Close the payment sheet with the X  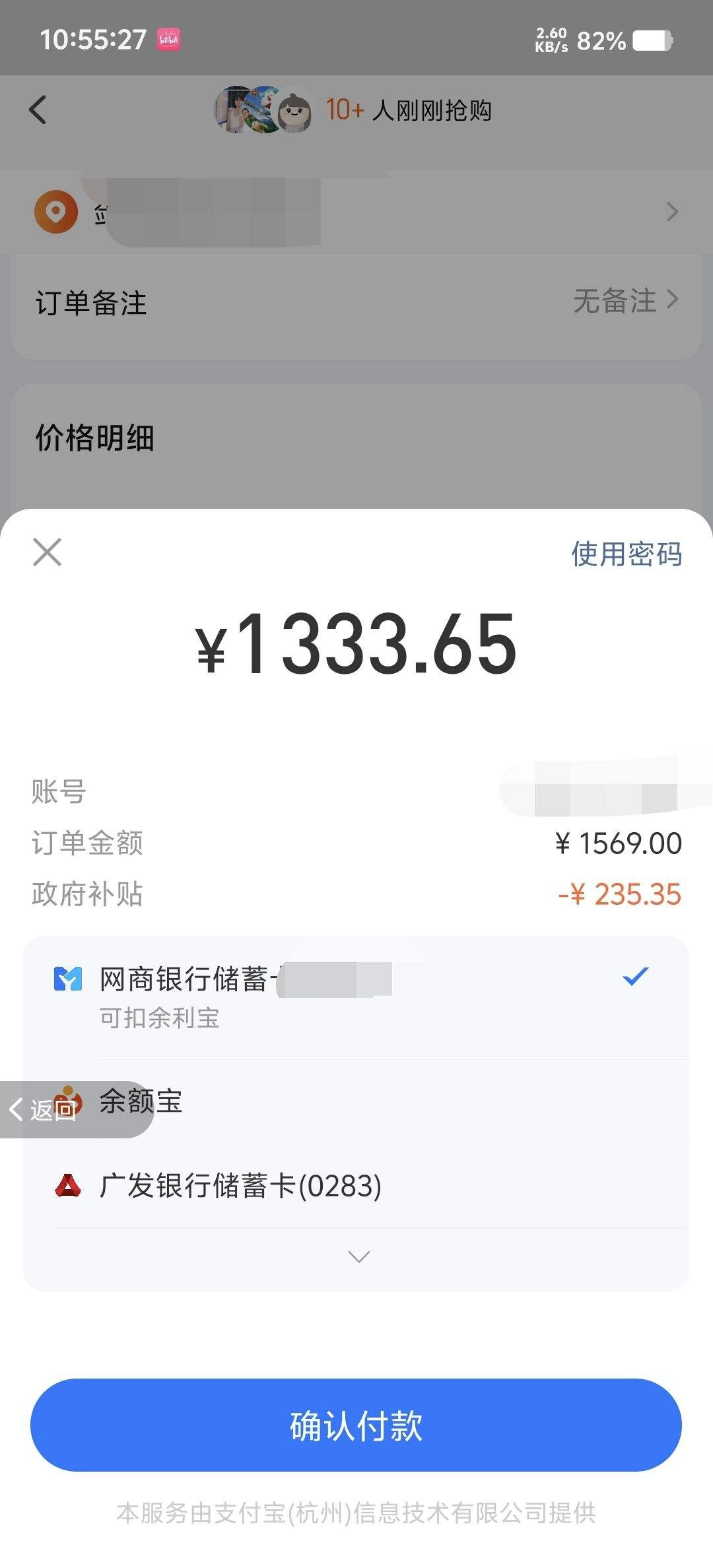47,552
